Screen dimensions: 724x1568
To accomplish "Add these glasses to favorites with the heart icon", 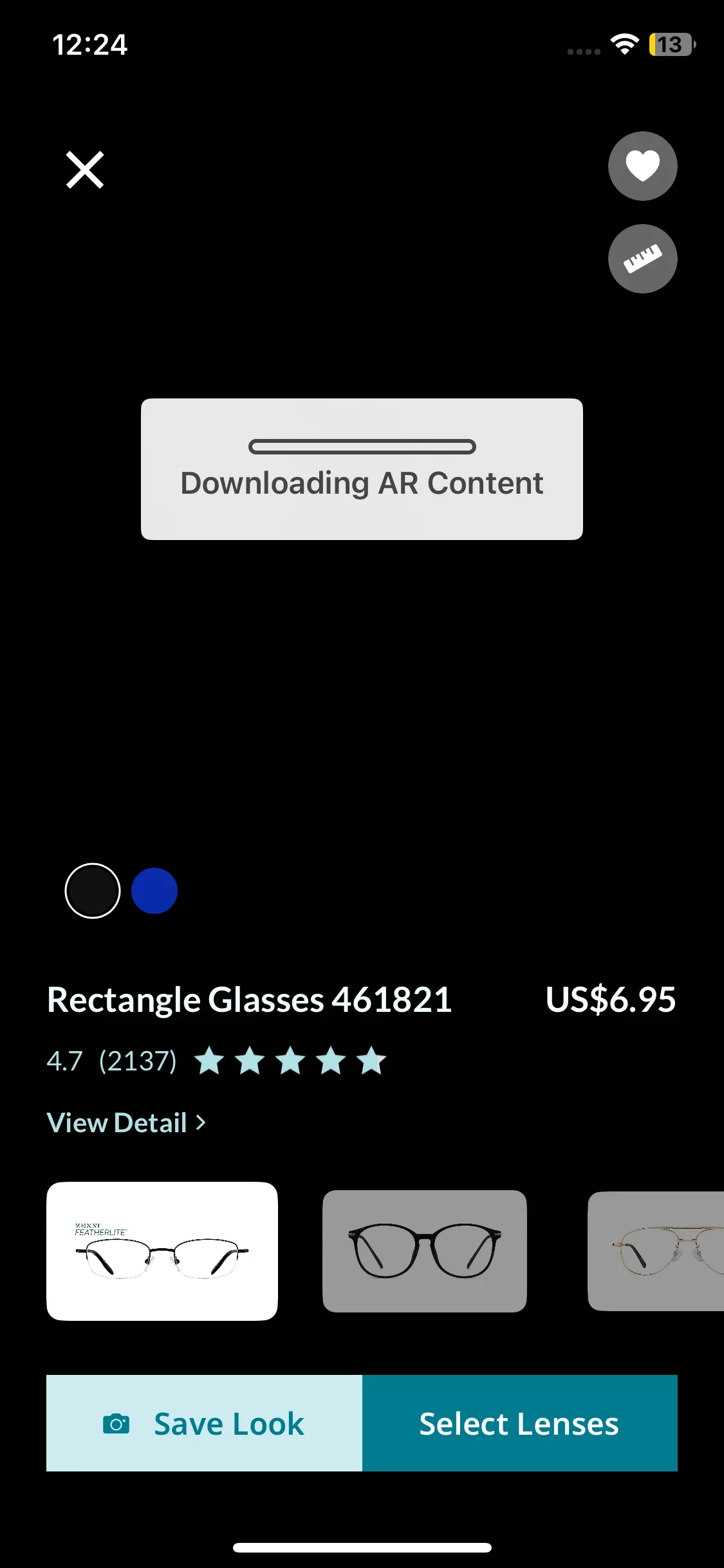I will [x=642, y=166].
